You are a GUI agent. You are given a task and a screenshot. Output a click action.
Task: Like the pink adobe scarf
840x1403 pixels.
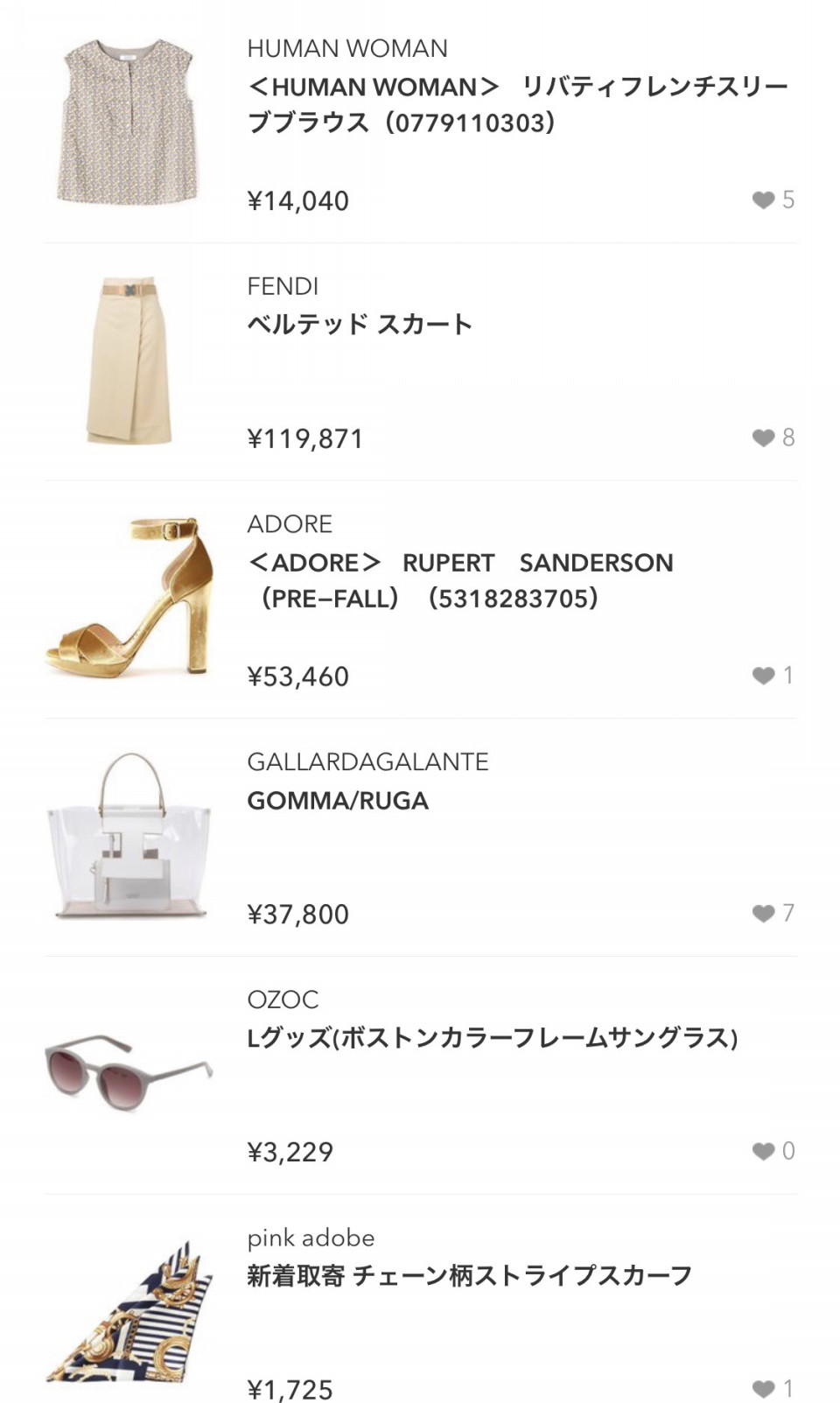point(764,1389)
